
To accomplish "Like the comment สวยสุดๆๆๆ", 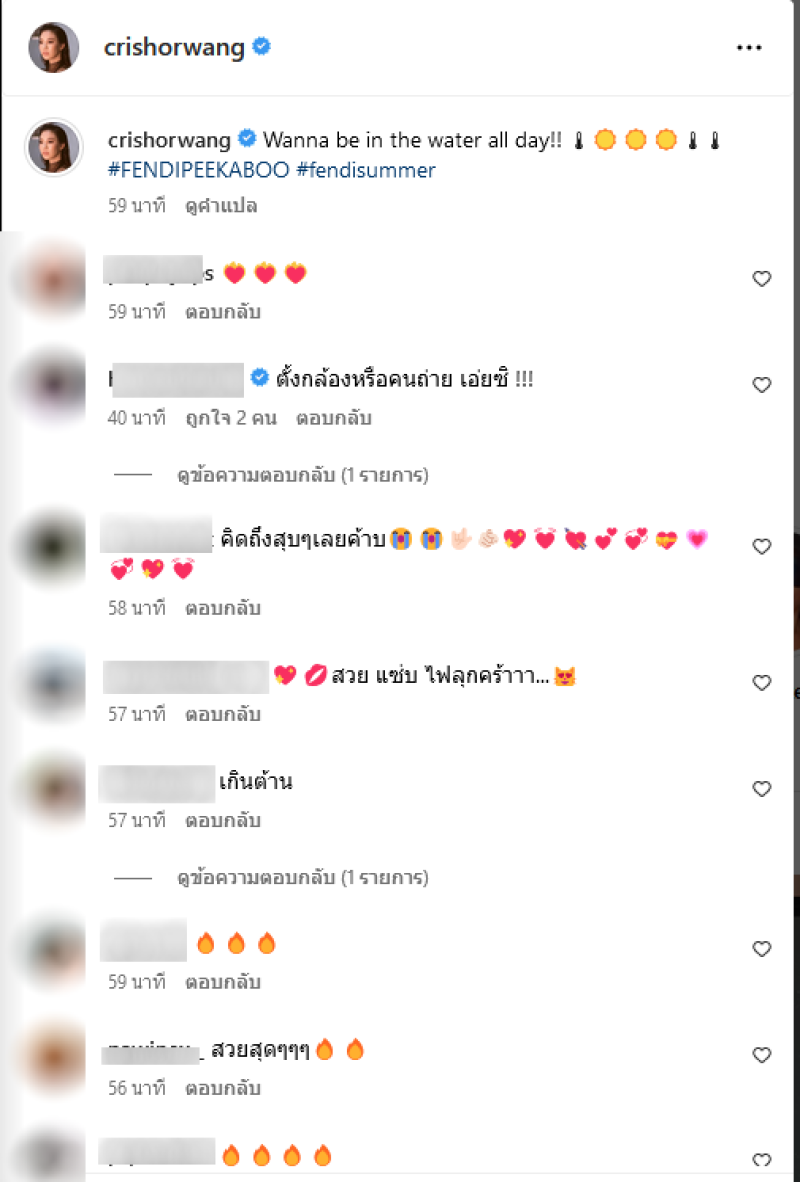I will pyautogui.click(x=762, y=1055).
